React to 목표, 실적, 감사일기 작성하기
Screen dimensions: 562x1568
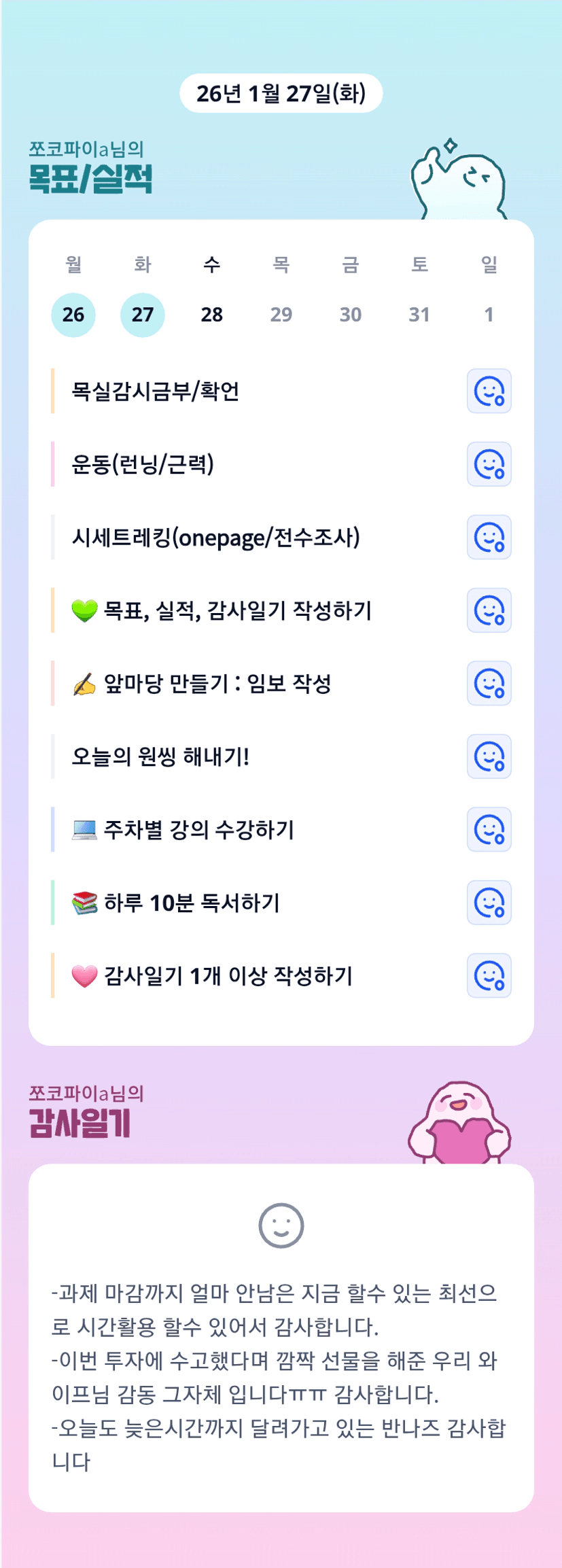[x=489, y=610]
